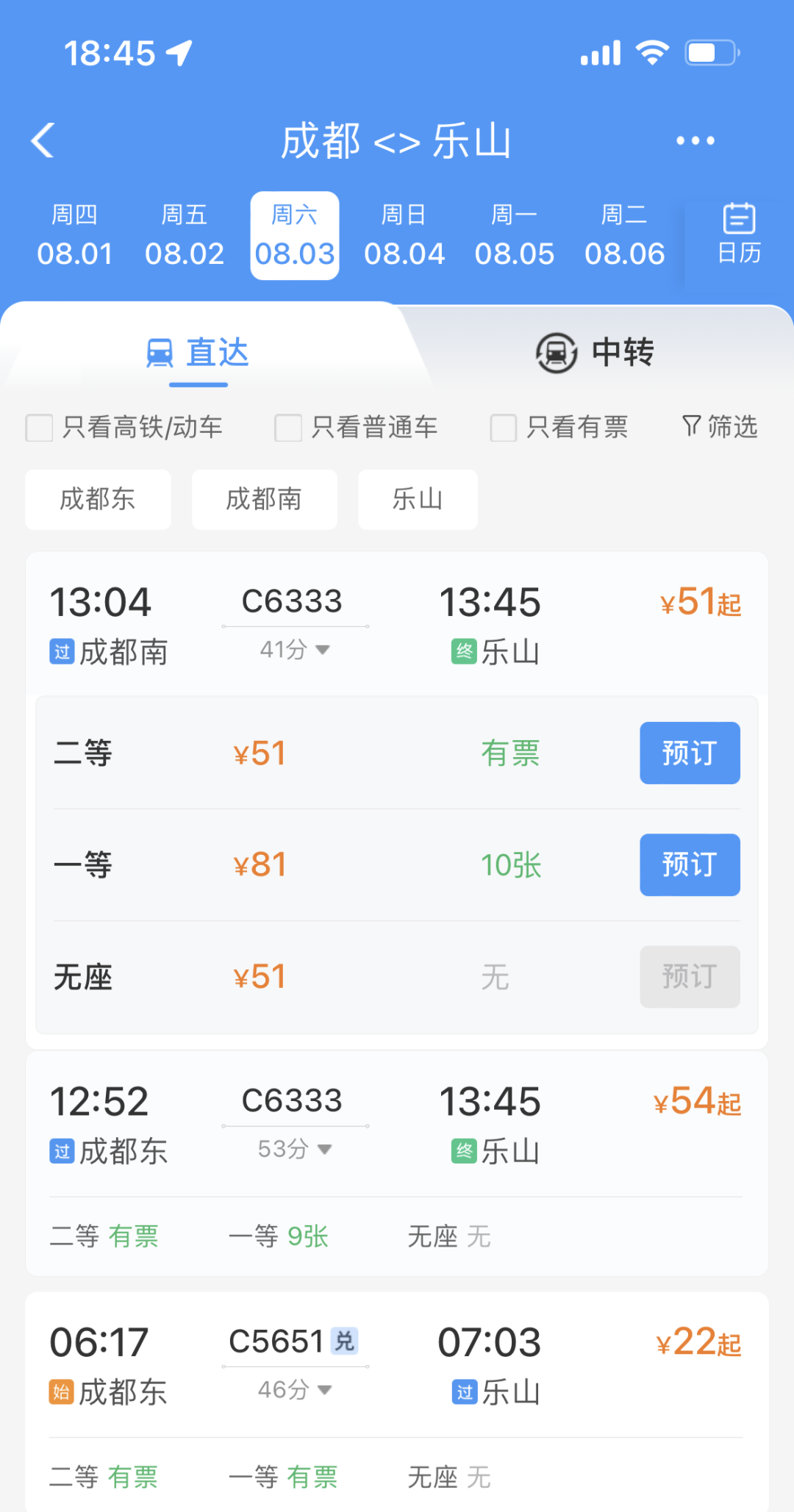Tap the back arrow at top left
Screen dimensions: 794x1512
[x=42, y=140]
